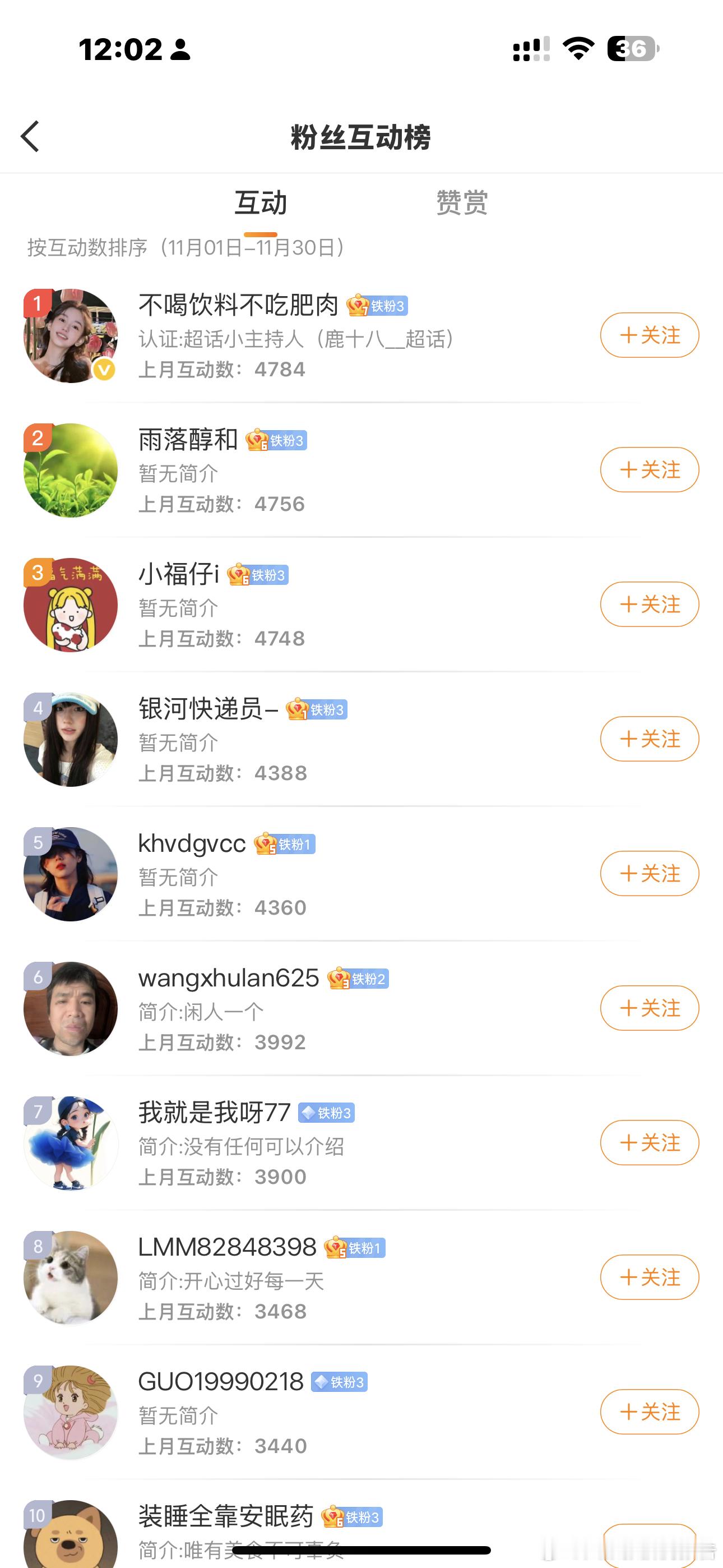Switch to the 赞赏 tab
The width and height of the screenshot is (723, 1568).
pos(461,202)
